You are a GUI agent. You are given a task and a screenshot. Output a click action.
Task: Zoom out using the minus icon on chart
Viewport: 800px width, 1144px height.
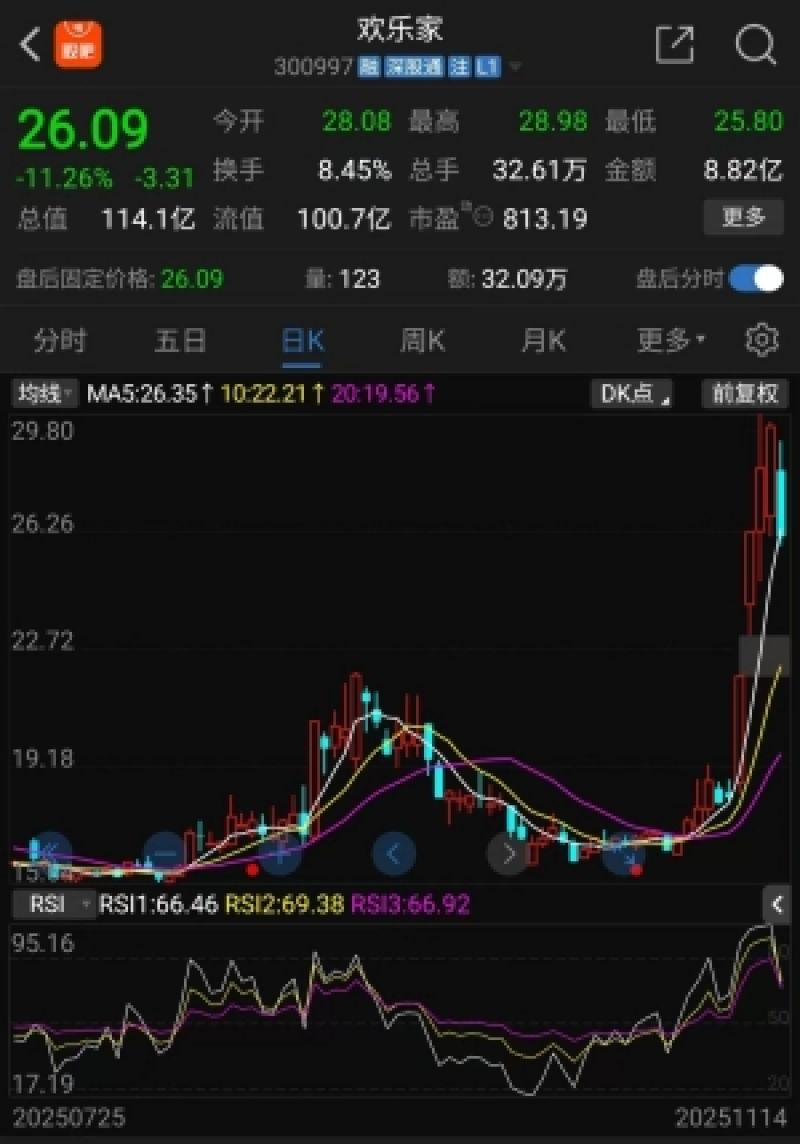163,853
